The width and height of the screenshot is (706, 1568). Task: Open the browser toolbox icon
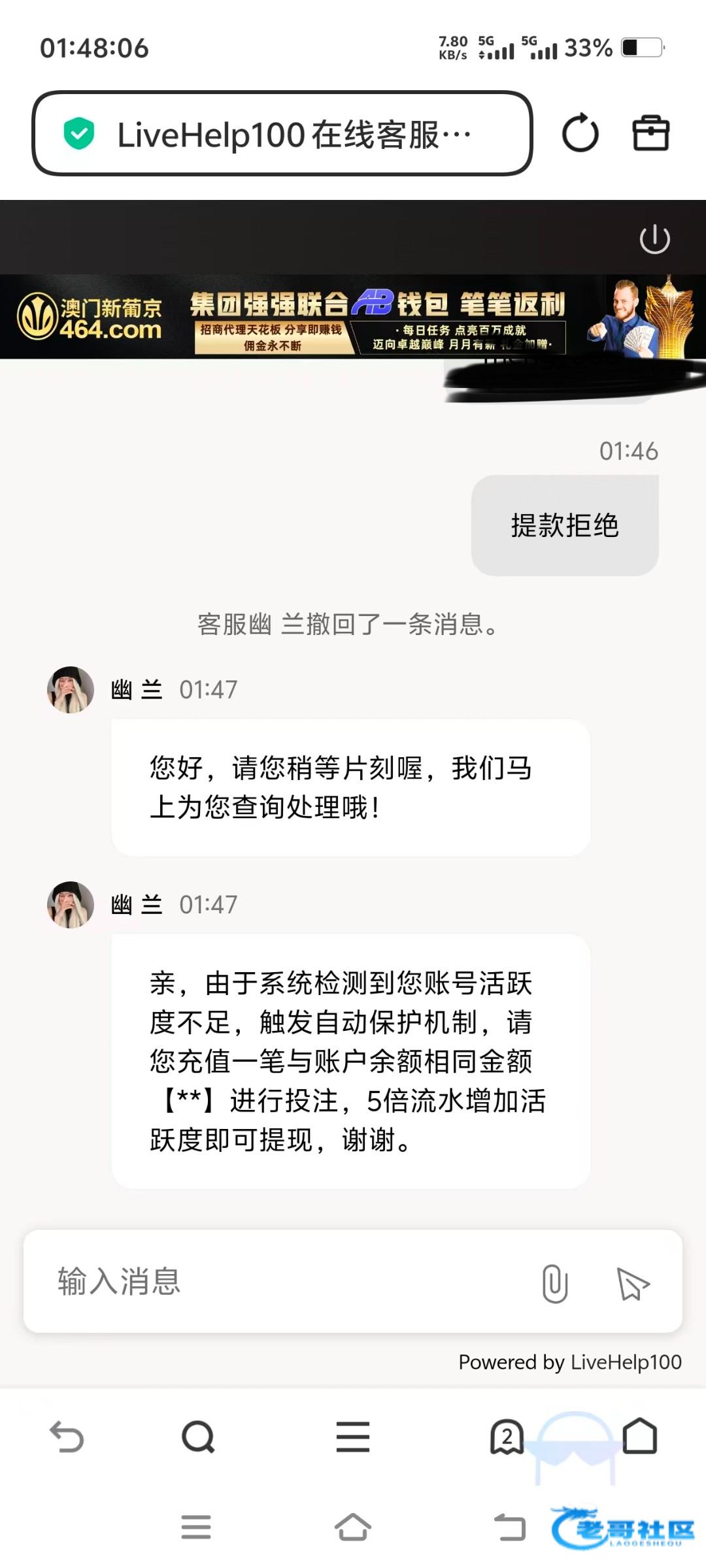point(650,133)
